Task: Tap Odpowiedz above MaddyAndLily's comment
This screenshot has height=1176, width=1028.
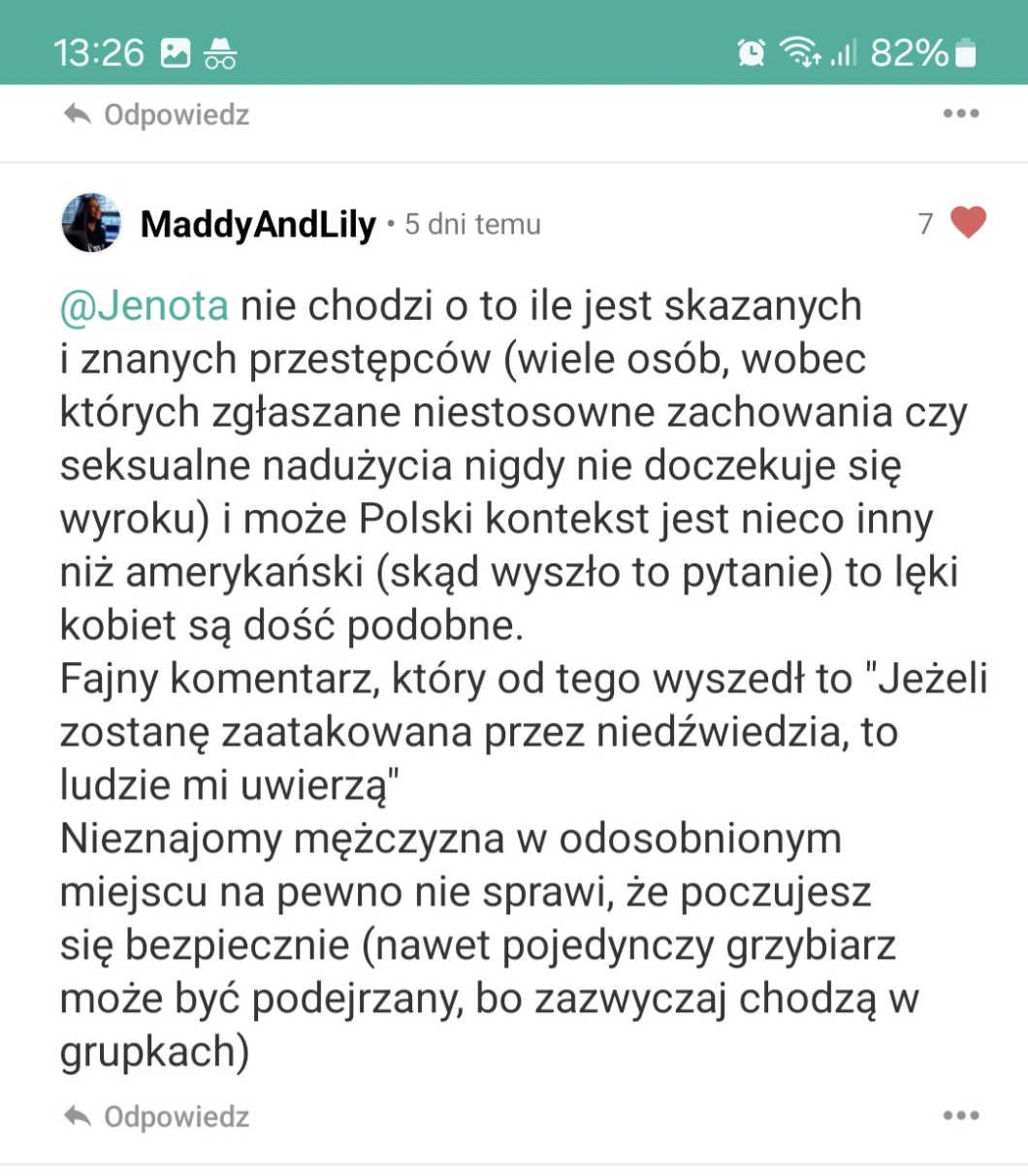Action: pyautogui.click(x=157, y=114)
